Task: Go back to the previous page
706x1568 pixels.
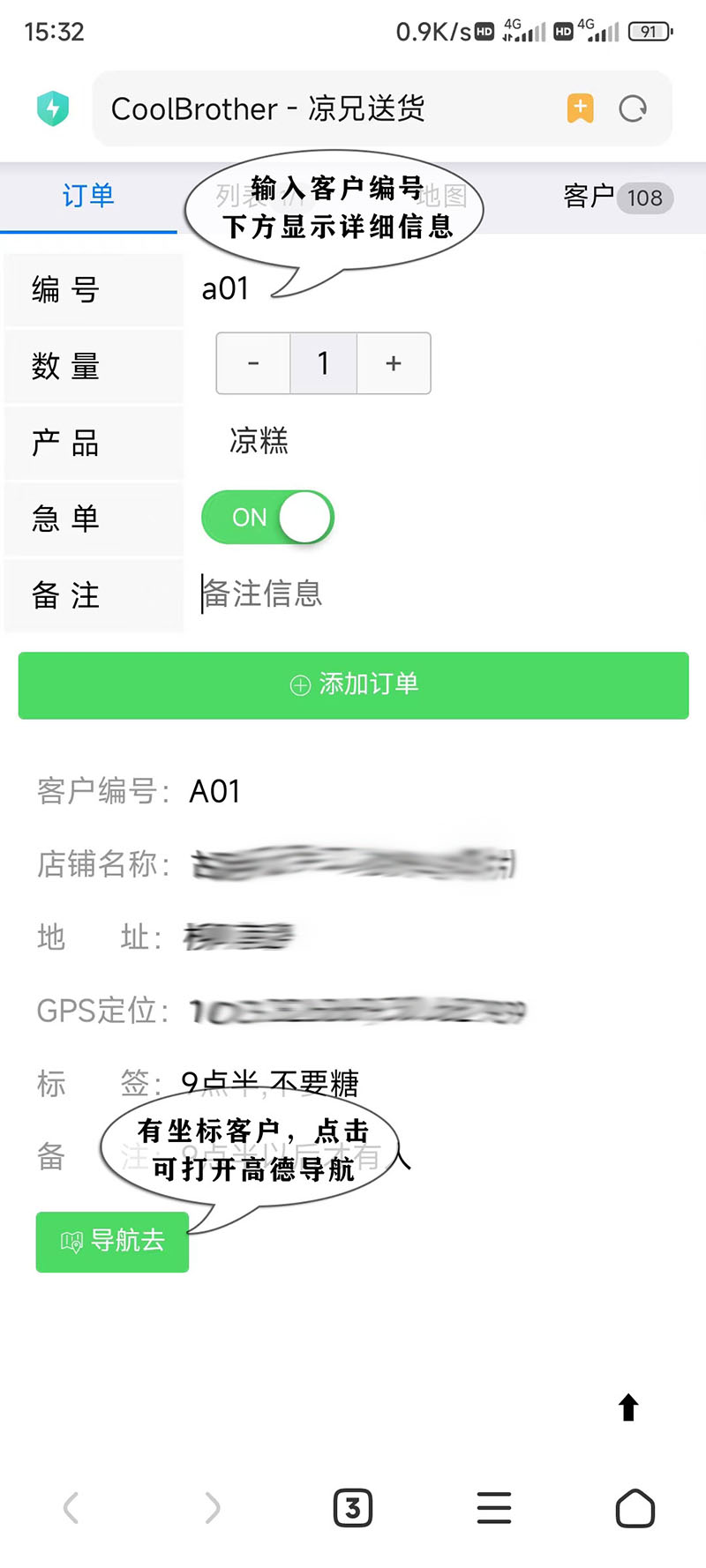Action: pos(71,1508)
